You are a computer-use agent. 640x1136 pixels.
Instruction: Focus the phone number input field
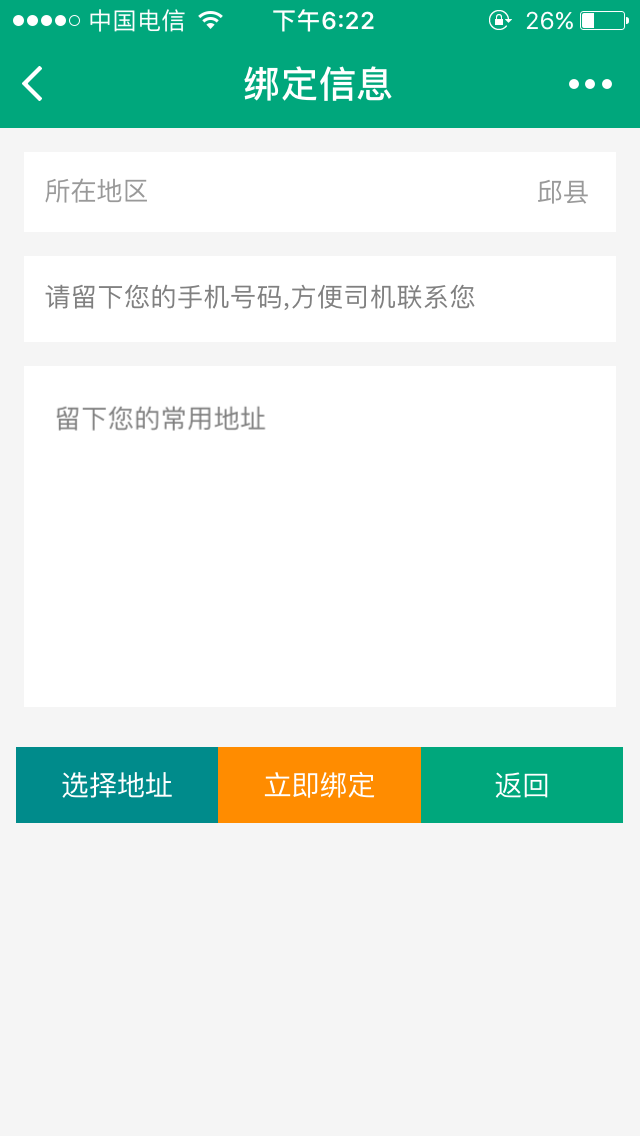click(320, 298)
